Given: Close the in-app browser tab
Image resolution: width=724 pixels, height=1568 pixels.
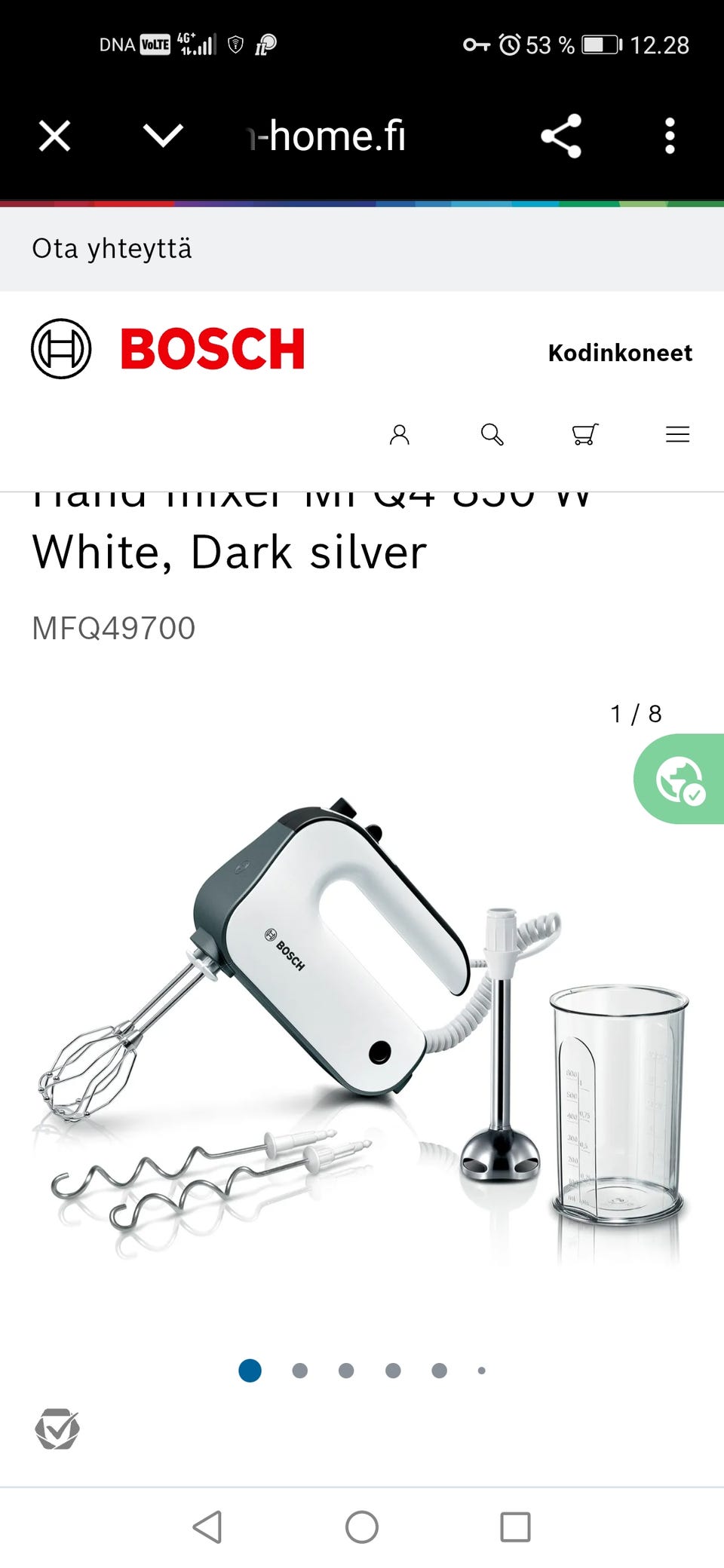Looking at the screenshot, I should click(x=54, y=136).
